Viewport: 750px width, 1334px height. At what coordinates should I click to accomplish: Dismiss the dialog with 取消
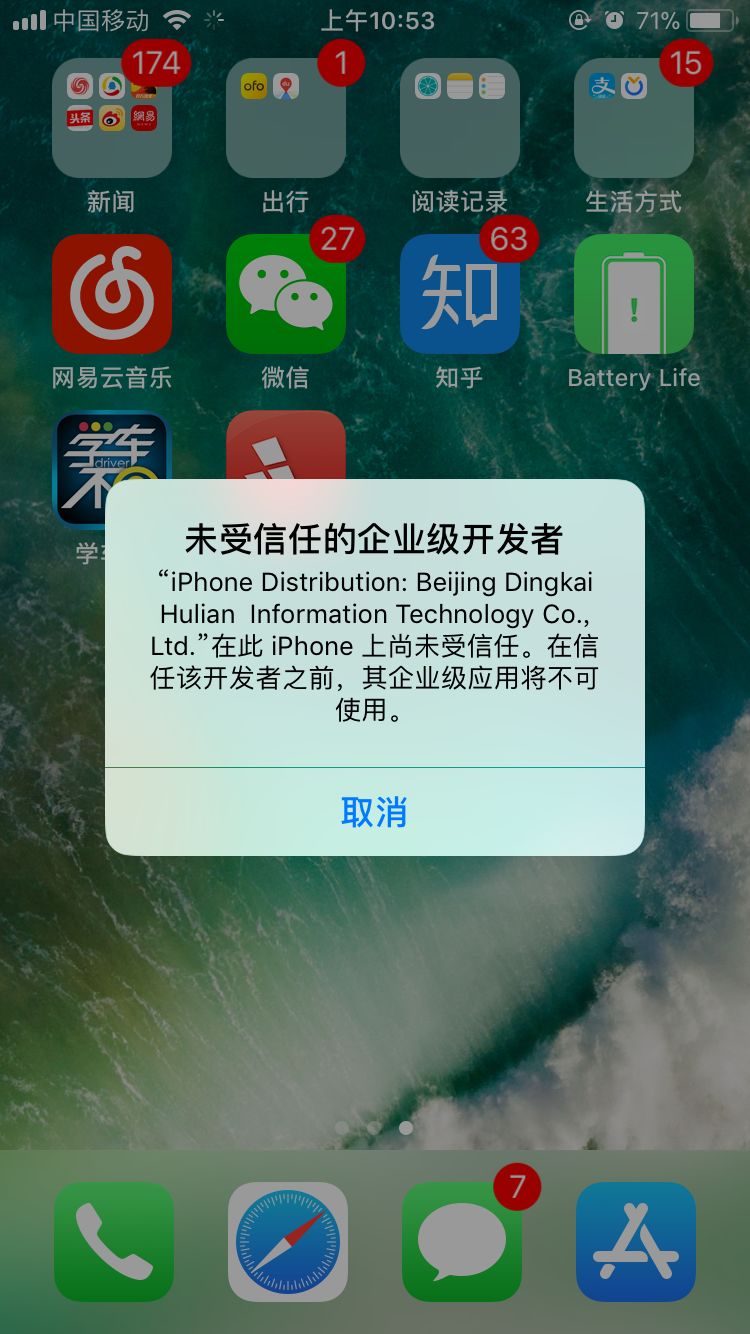(x=374, y=812)
